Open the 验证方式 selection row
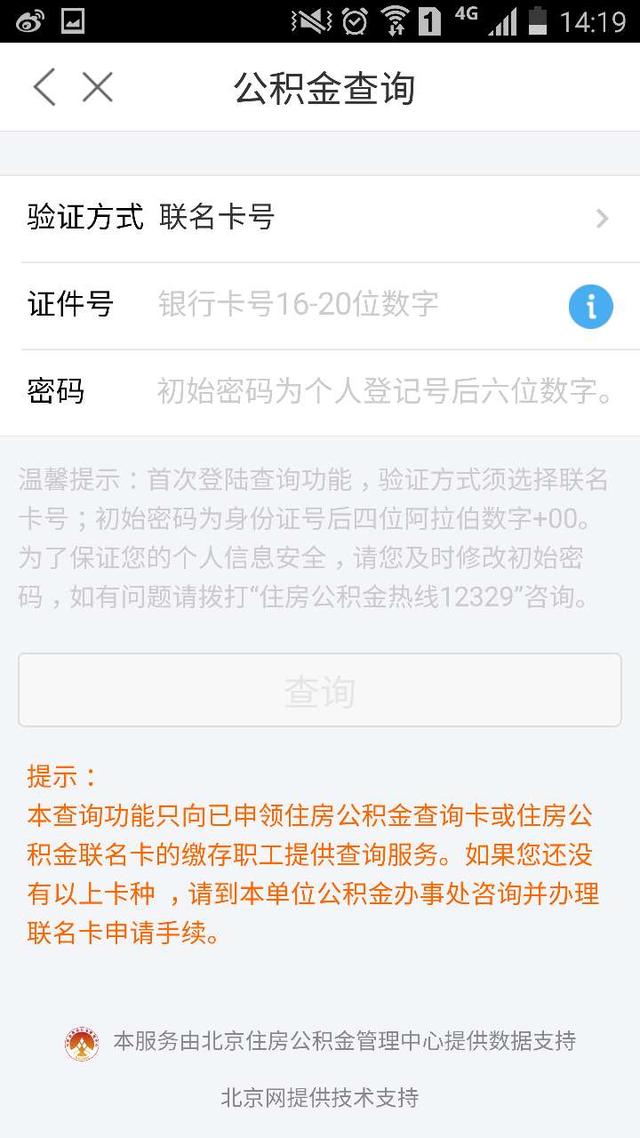The width and height of the screenshot is (640, 1138). 320,218
